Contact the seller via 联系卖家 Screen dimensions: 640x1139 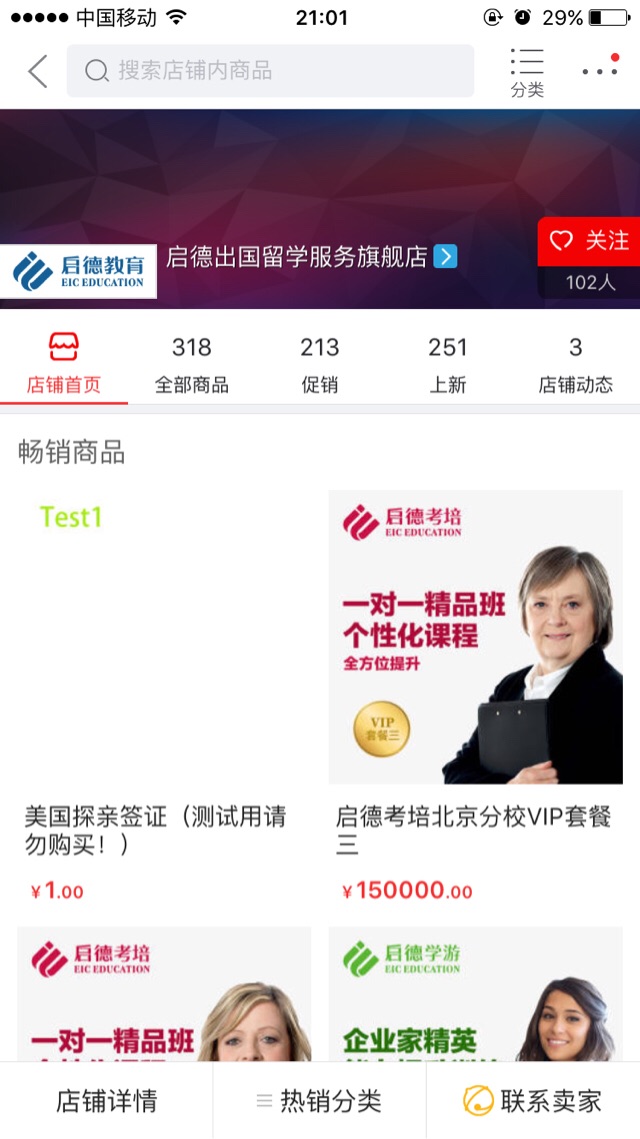point(533,1101)
